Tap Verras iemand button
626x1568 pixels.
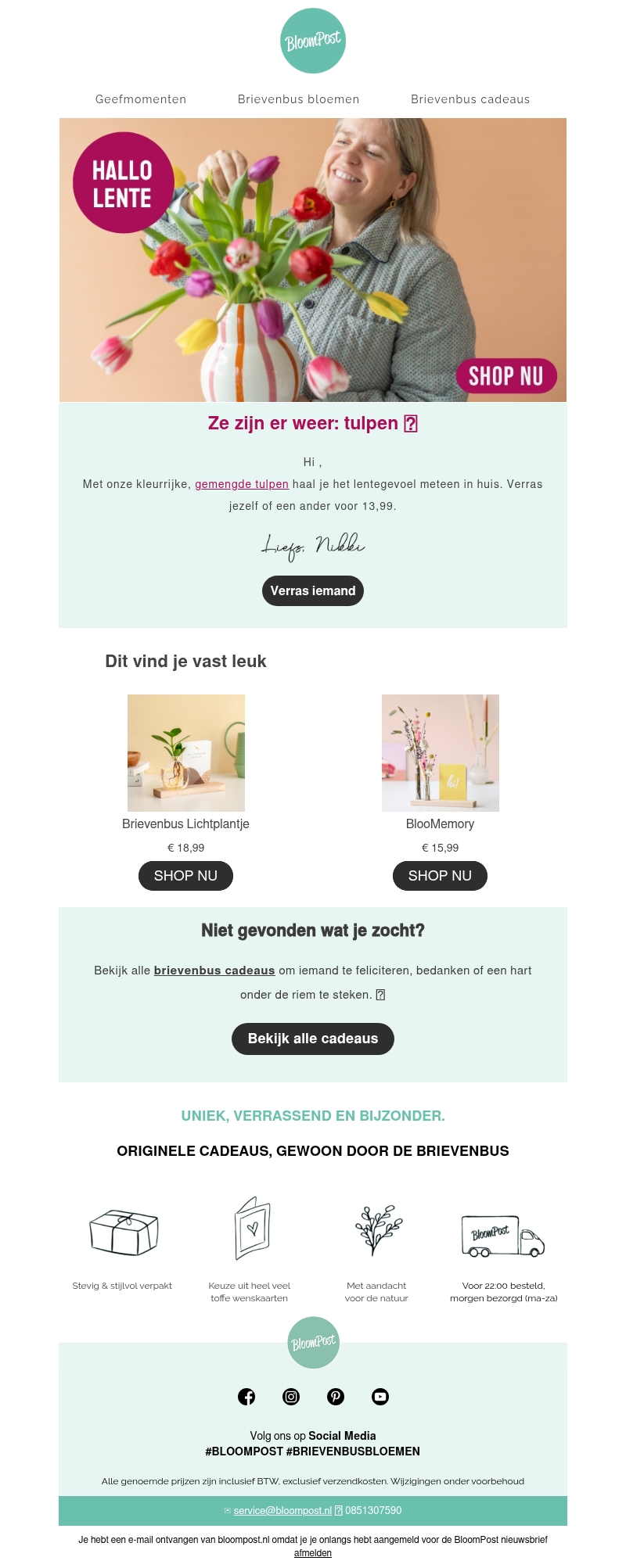(x=313, y=590)
